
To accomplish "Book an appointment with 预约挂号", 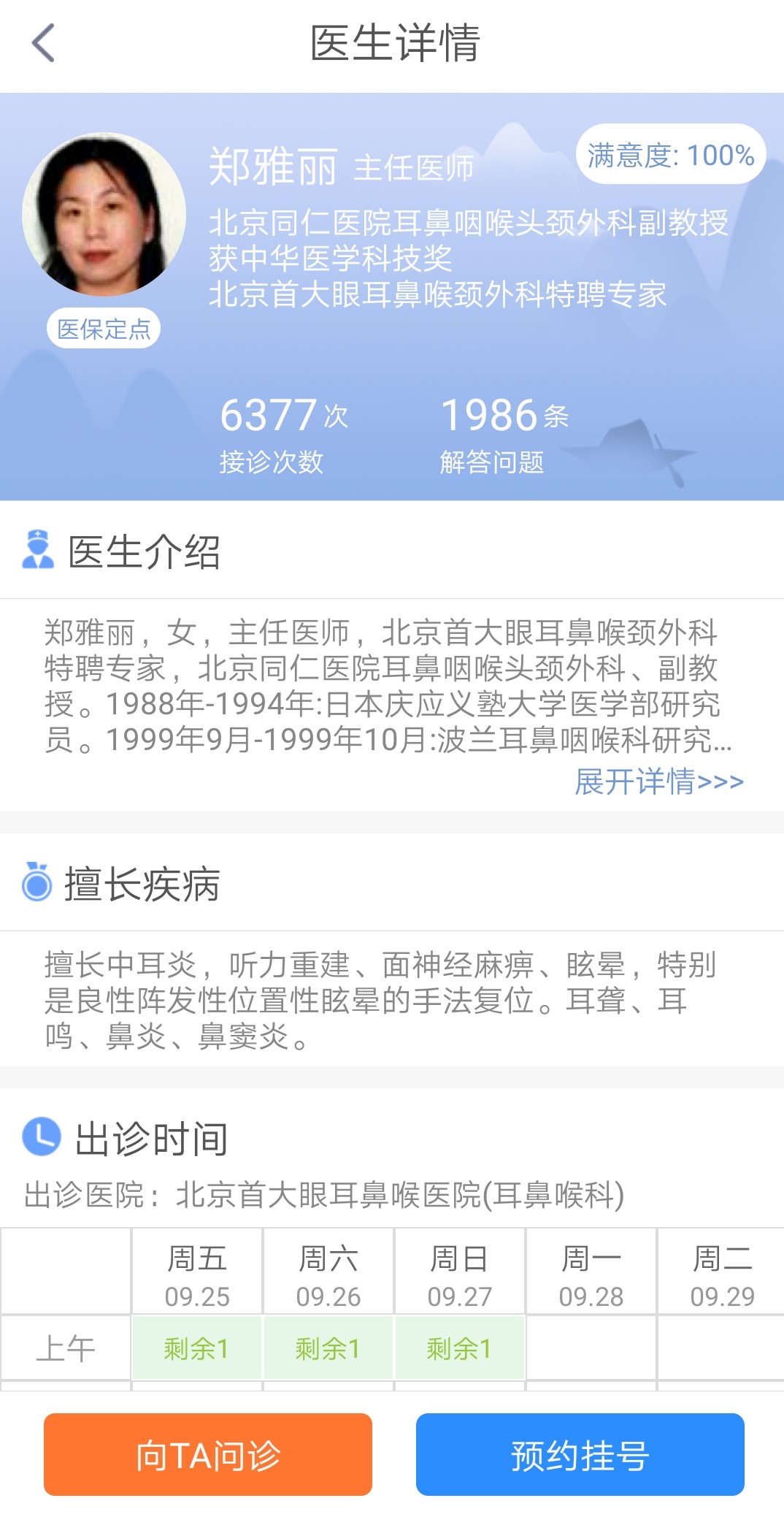I will 580,1454.
